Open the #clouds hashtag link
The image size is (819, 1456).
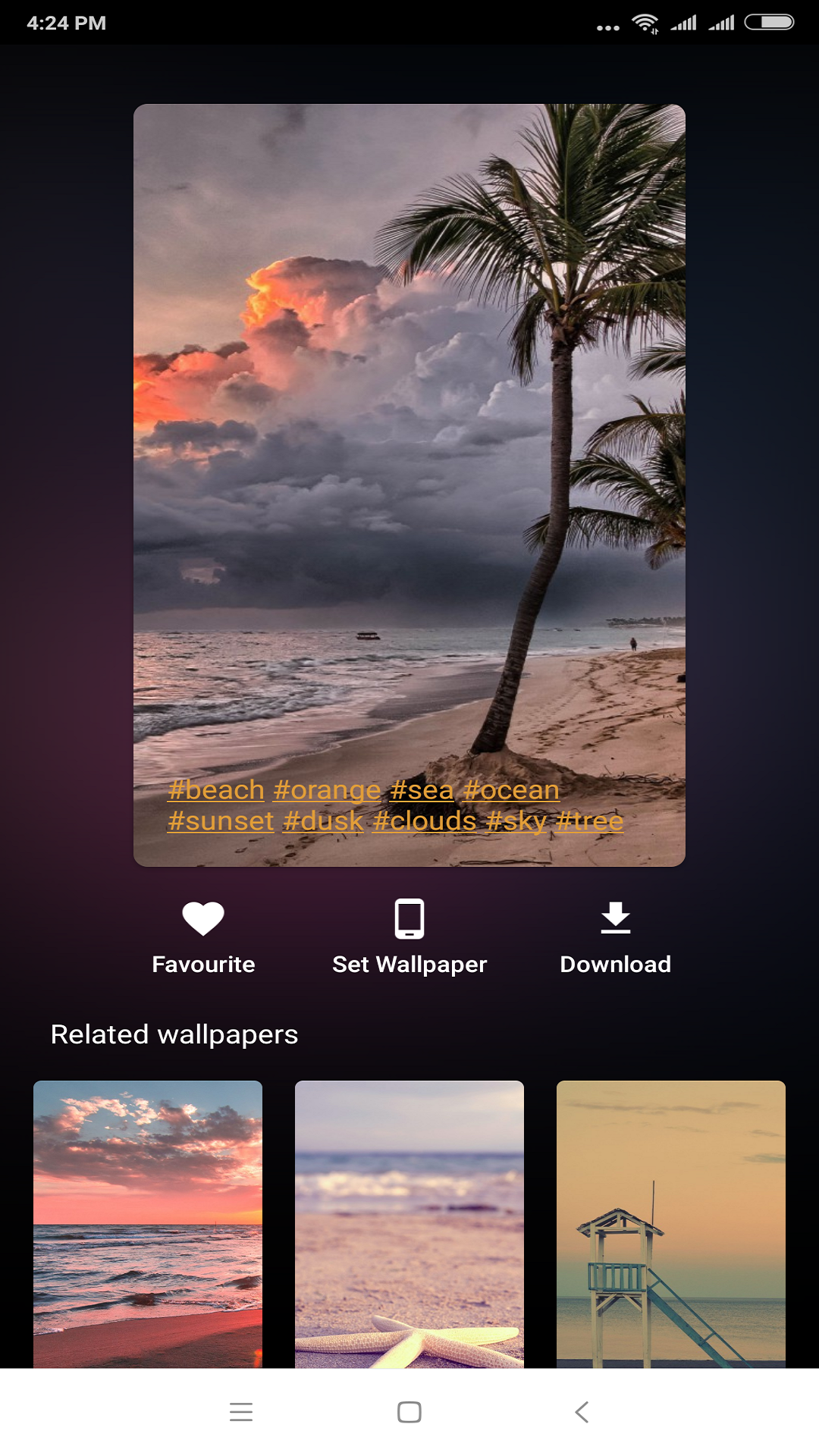tap(425, 821)
